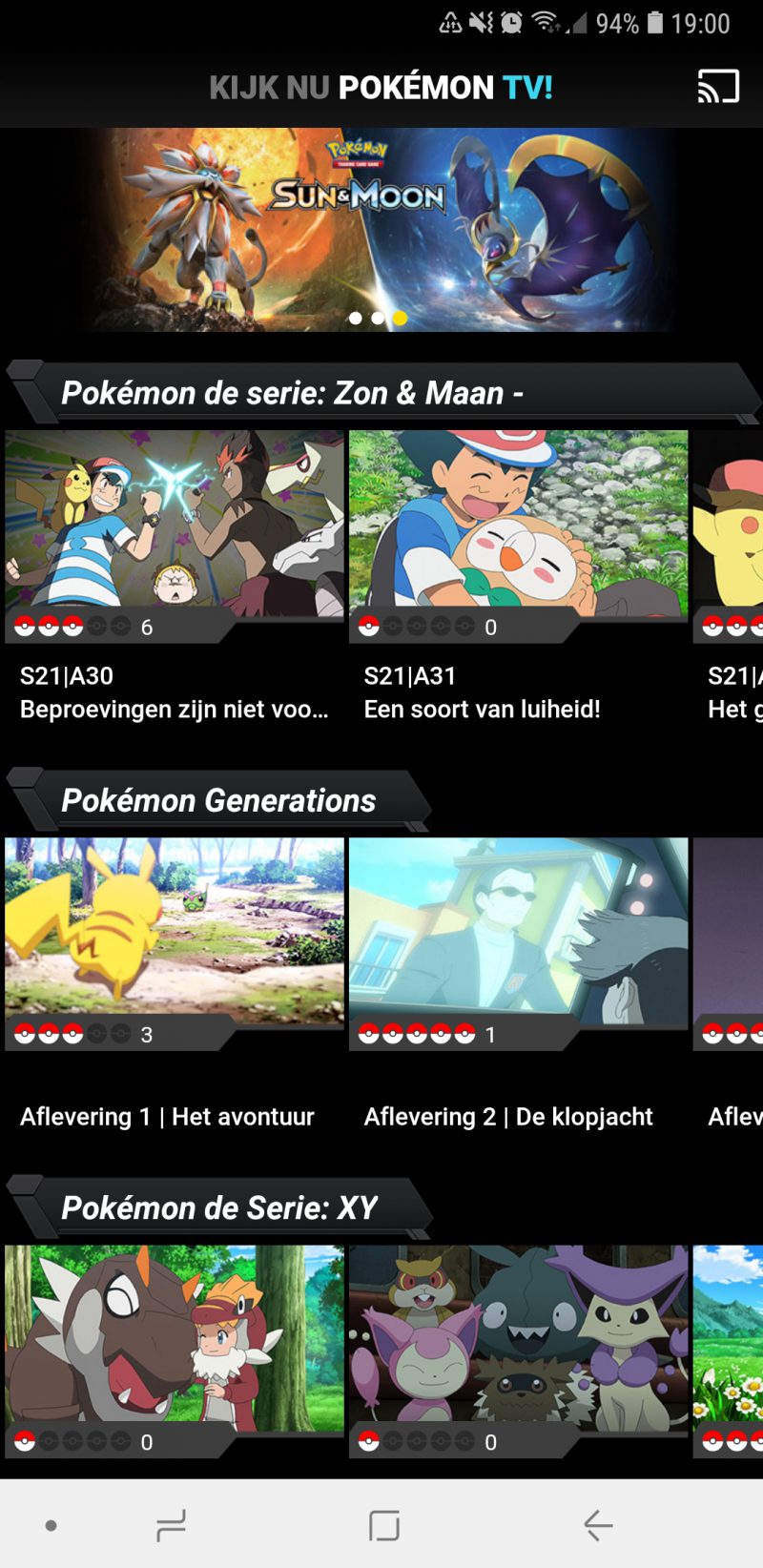Watch Aflevering 2 | De klopjacht
Viewport: 763px width, 1568px height.
click(x=518, y=931)
